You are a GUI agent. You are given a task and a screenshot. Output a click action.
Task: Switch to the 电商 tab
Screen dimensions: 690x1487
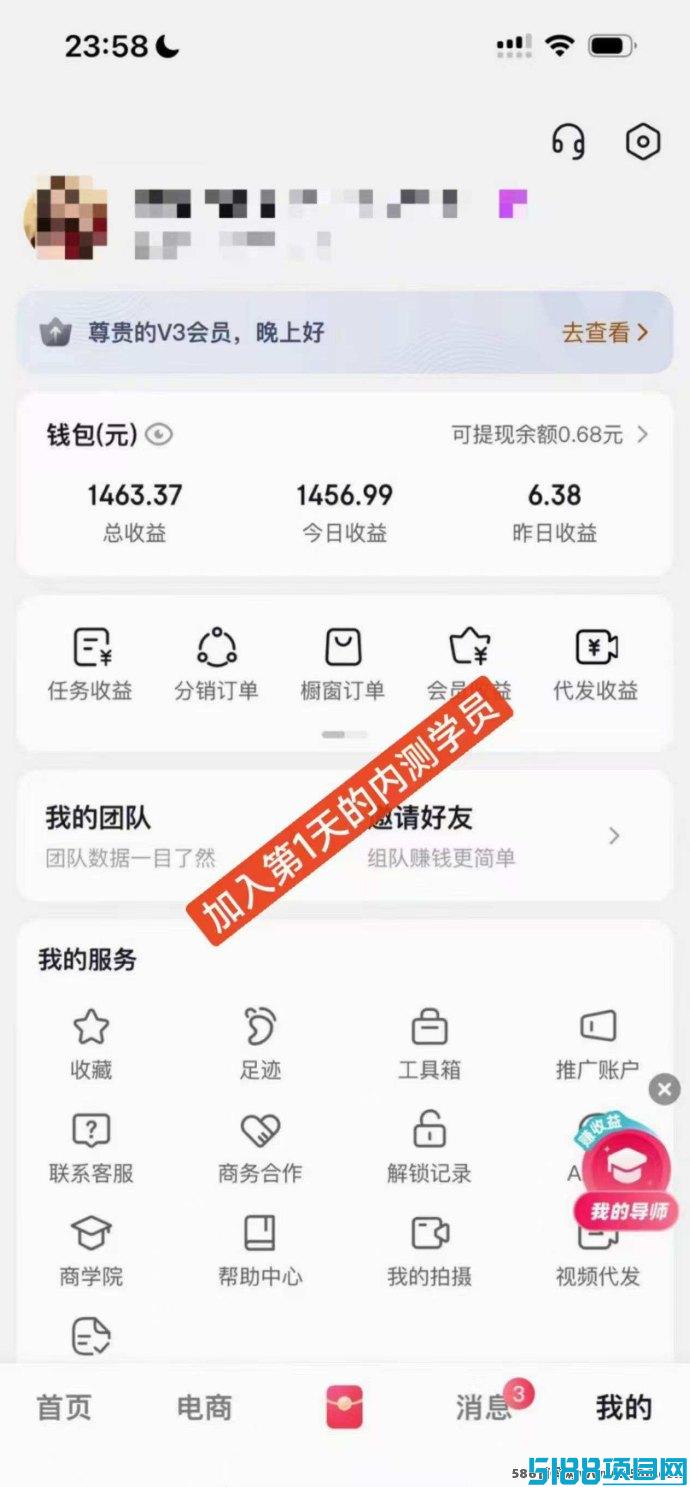click(x=204, y=1408)
